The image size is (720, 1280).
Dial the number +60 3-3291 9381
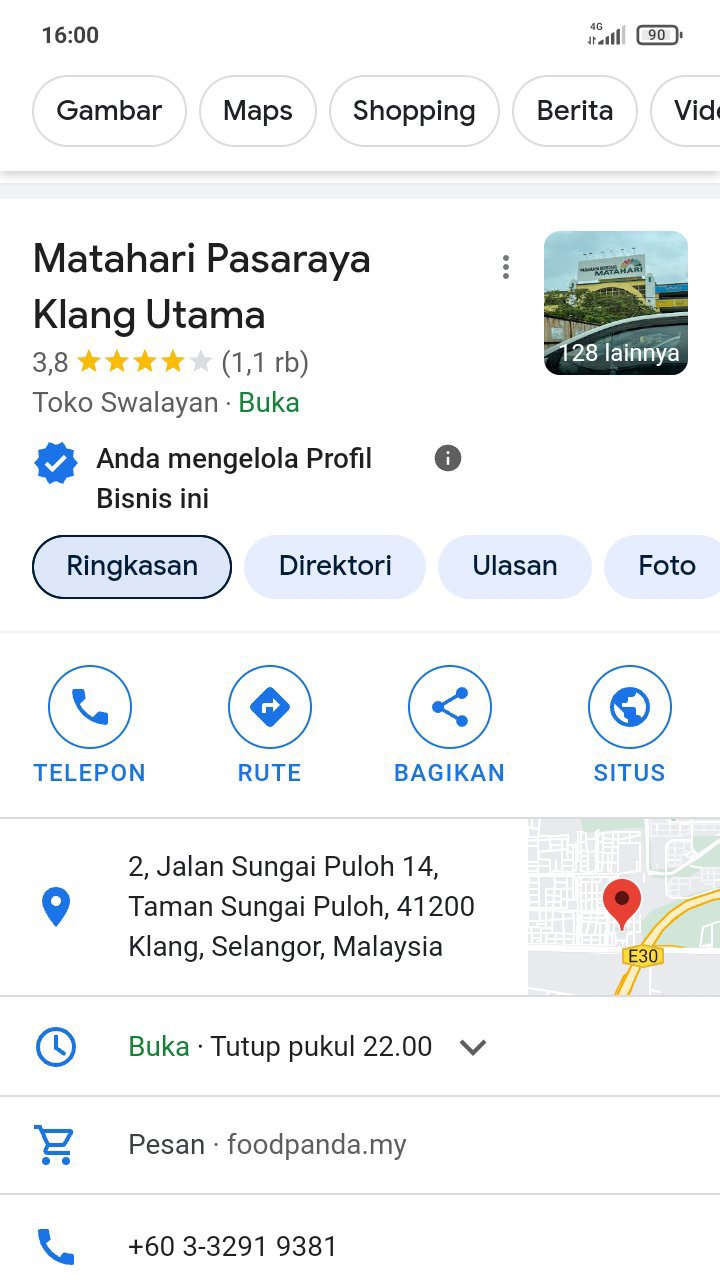pos(233,1247)
